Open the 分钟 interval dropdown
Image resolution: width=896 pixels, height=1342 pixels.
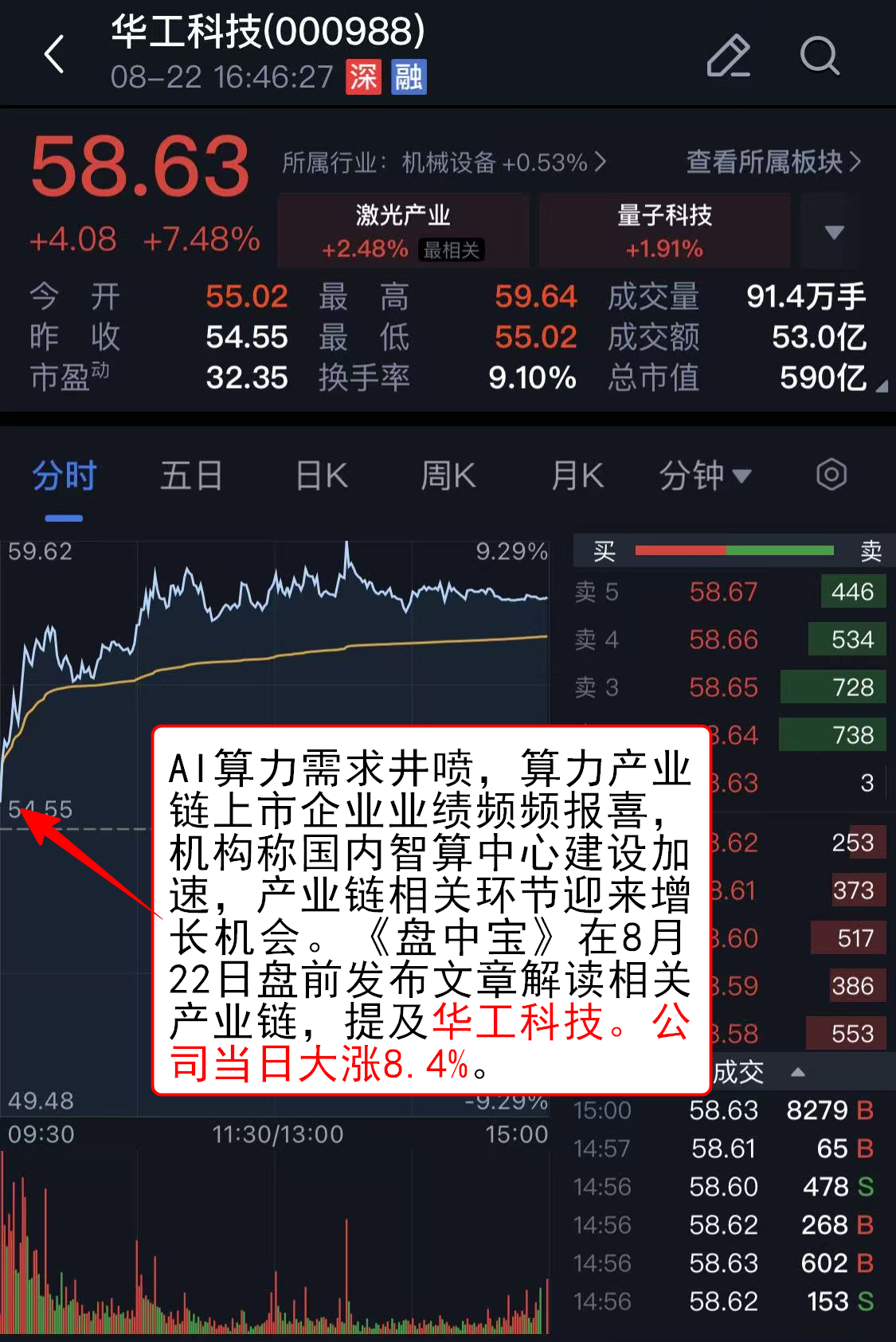pos(705,475)
